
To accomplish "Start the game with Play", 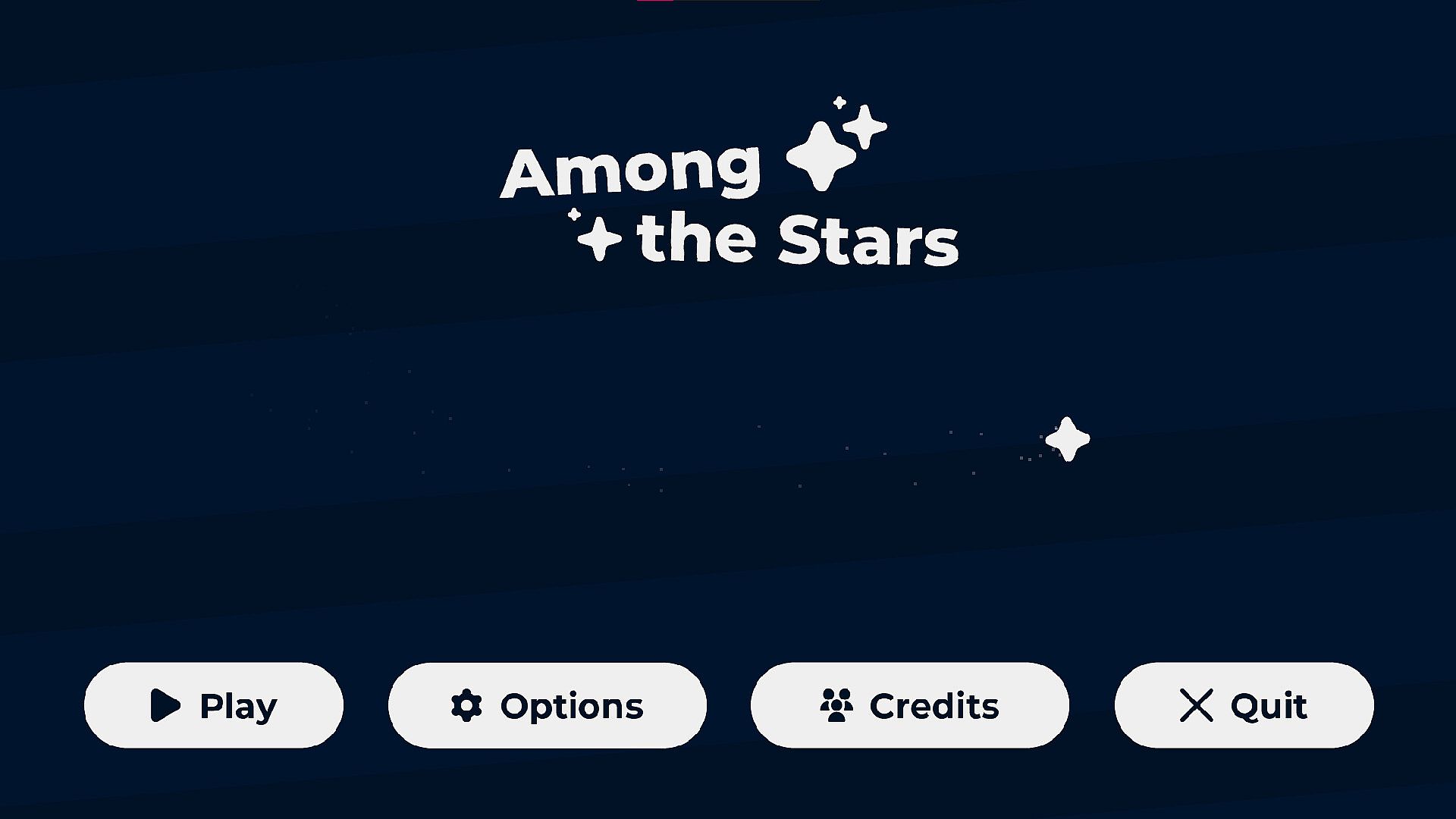I will (214, 705).
